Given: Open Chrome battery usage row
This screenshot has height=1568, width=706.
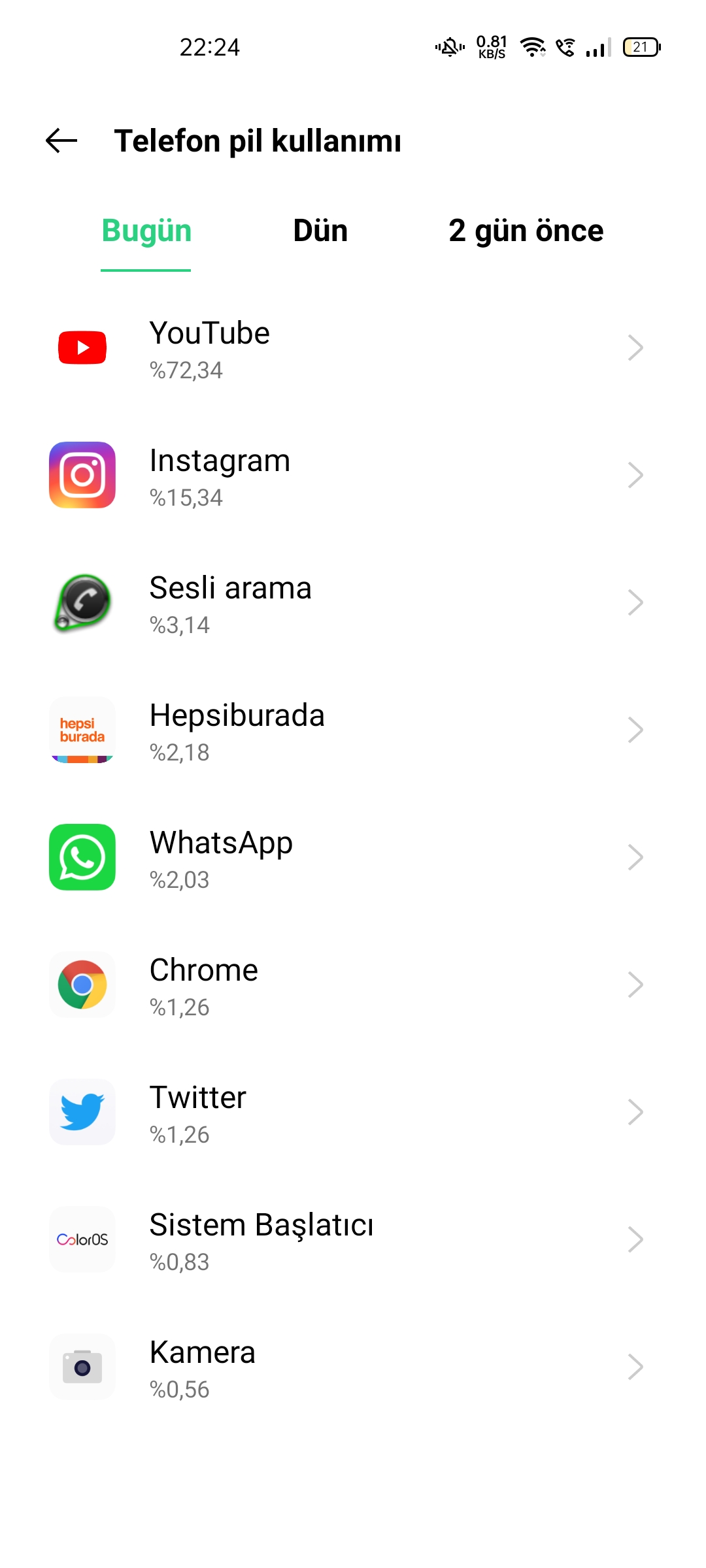Looking at the screenshot, I should click(353, 986).
